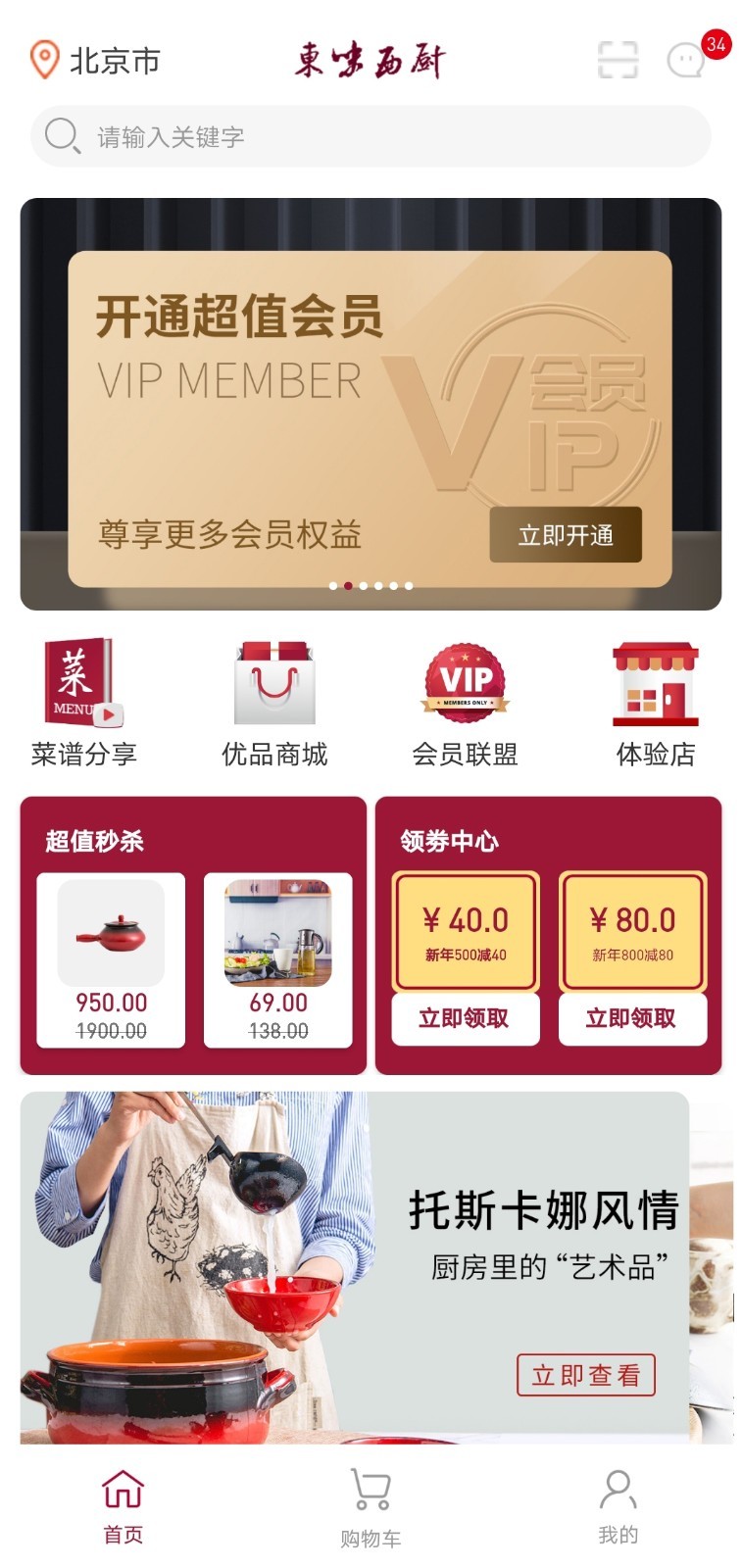This screenshot has width=742, height=1568.
Task: Open 菜谱分享 recipe sharing
Action: click(x=83, y=703)
